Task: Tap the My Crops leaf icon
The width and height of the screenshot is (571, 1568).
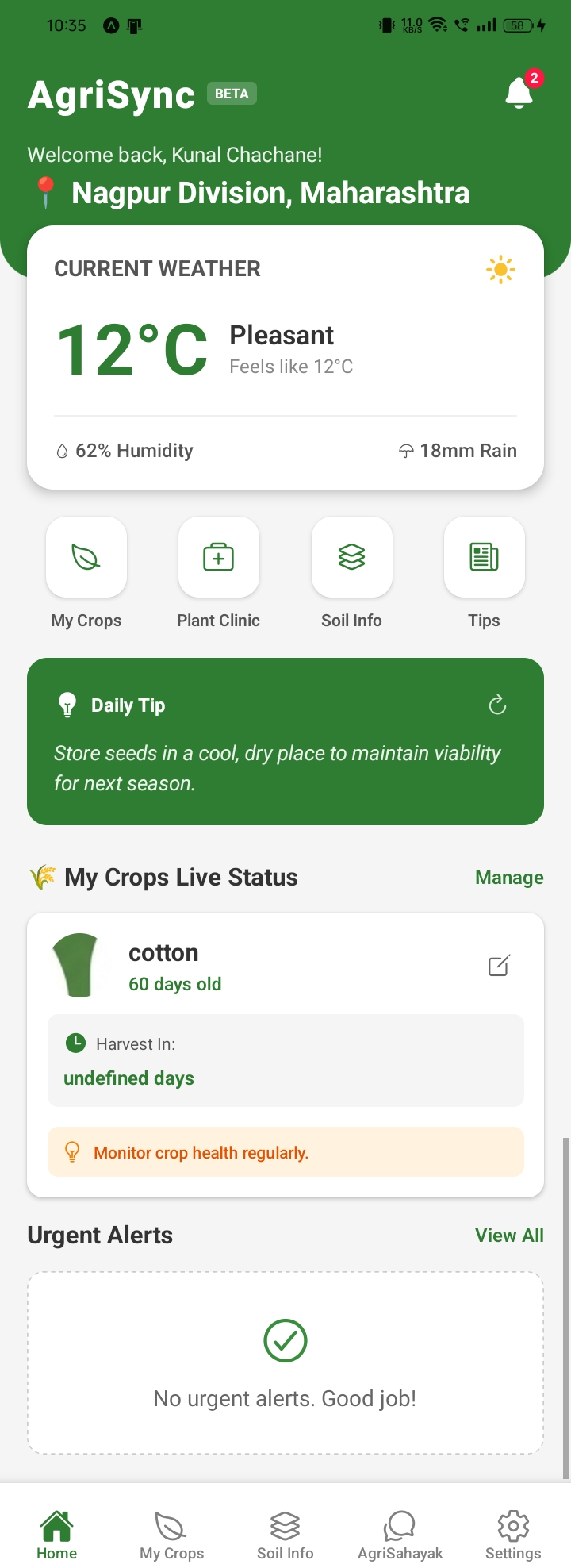Action: [86, 557]
